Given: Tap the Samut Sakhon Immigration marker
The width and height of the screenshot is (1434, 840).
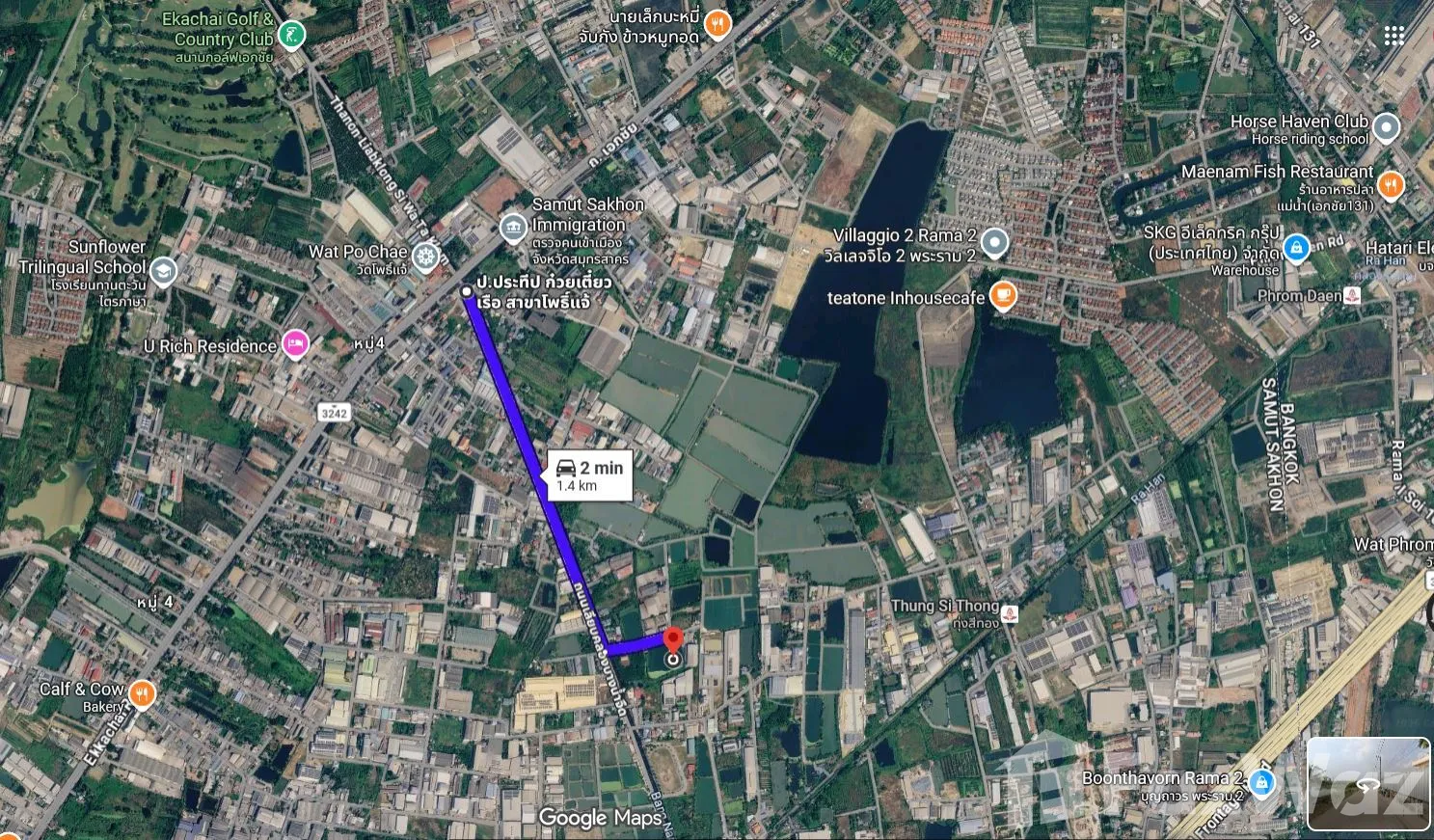Looking at the screenshot, I should (513, 226).
